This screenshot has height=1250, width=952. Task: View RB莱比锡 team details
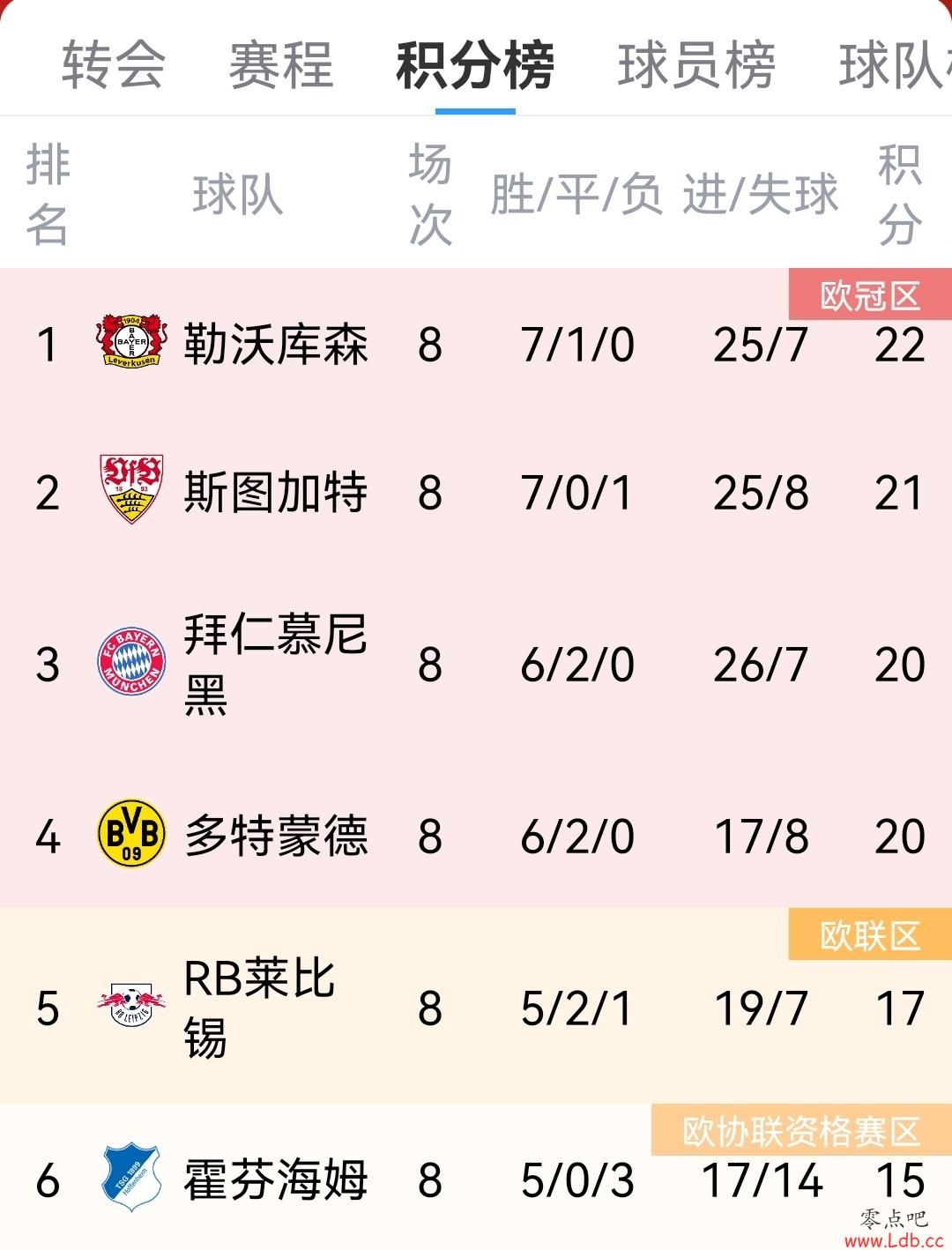point(259,1007)
